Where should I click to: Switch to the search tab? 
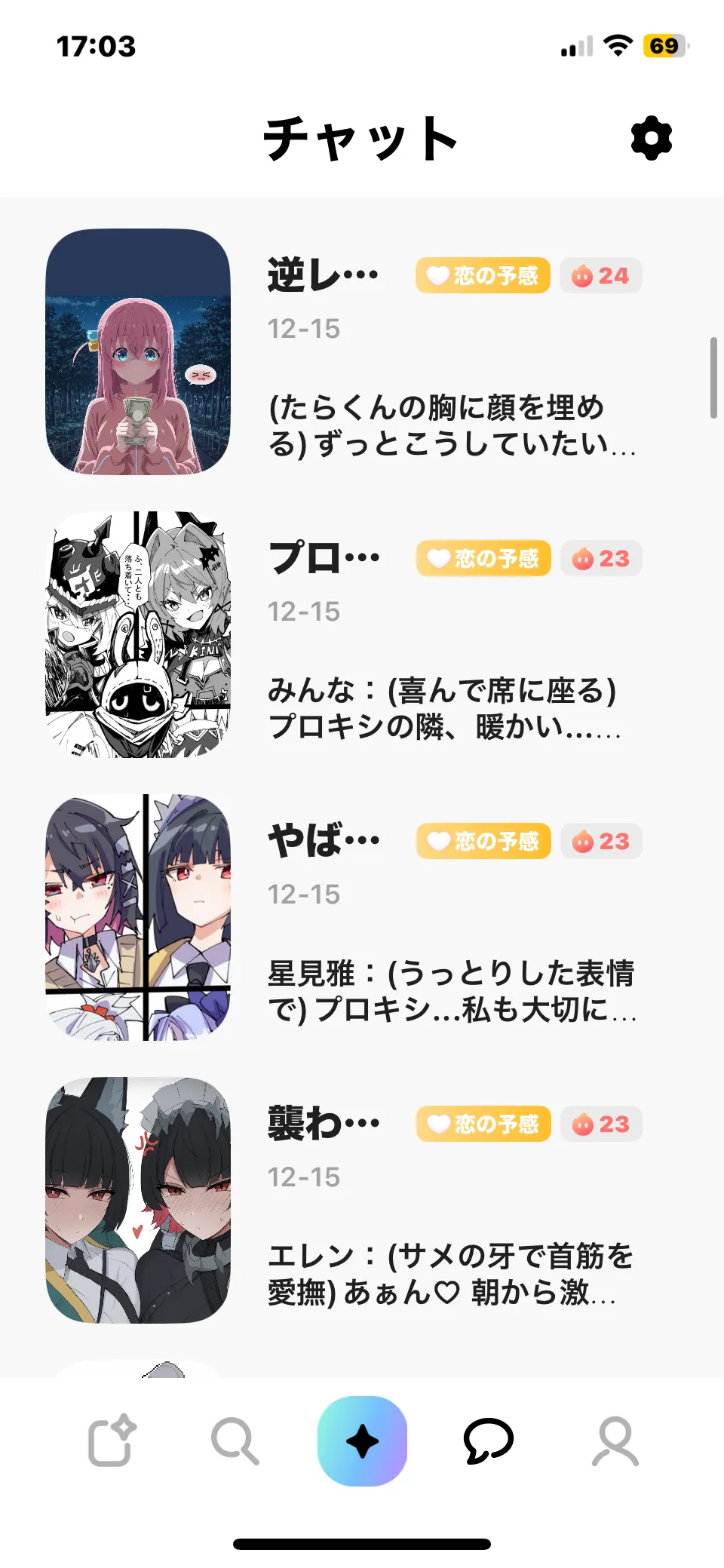click(x=235, y=1441)
